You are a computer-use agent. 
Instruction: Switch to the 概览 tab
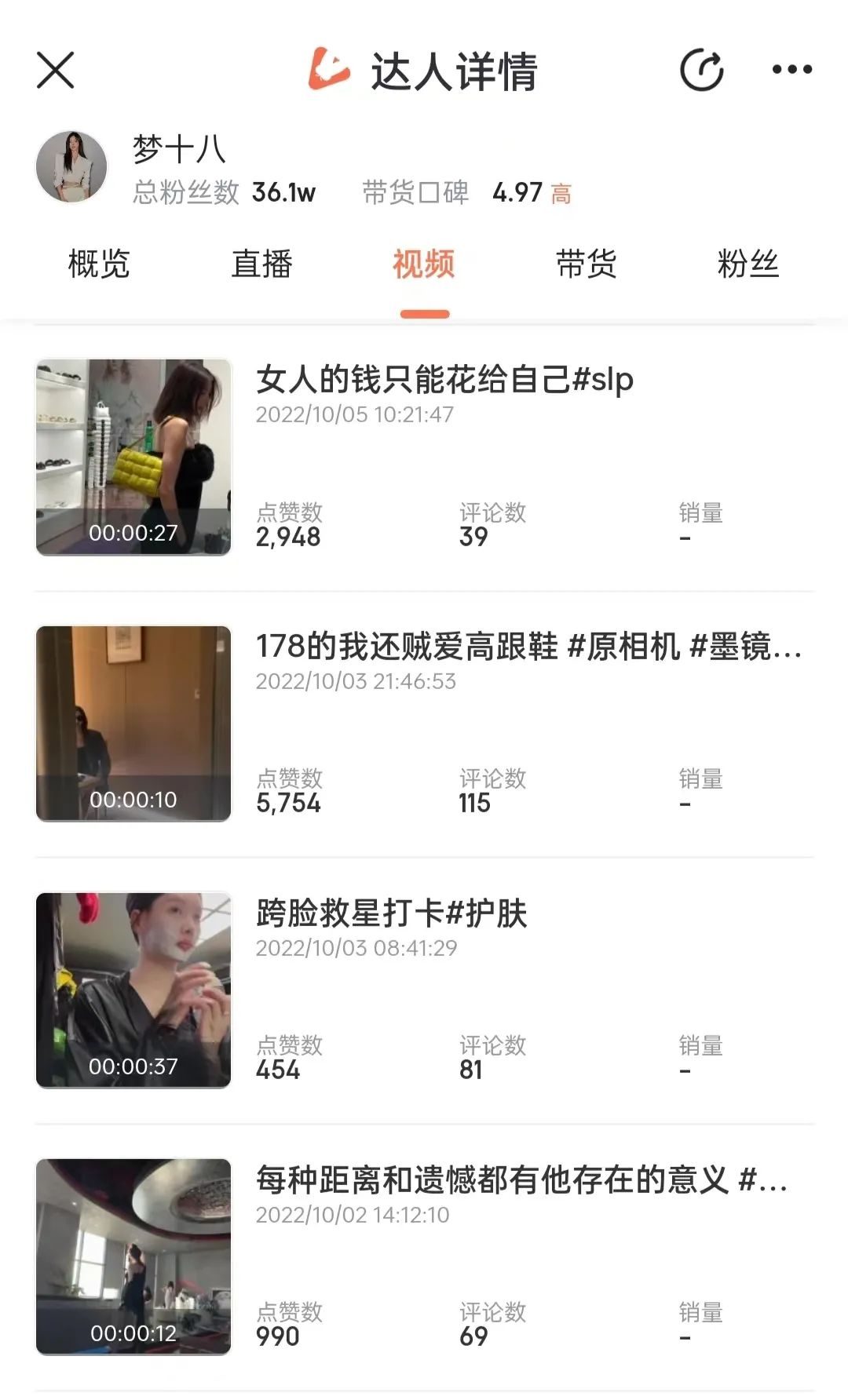(x=99, y=264)
